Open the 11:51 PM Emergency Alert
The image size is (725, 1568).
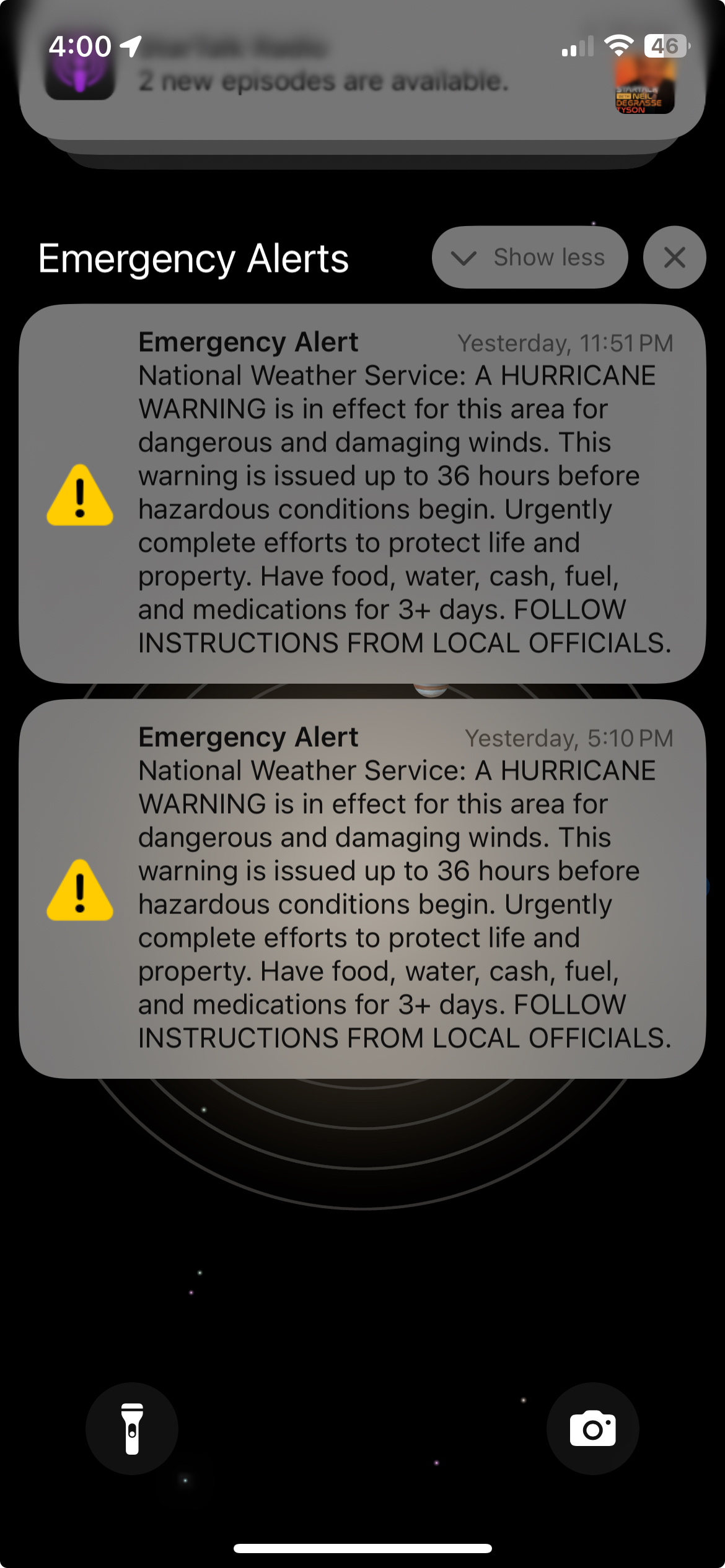point(362,494)
